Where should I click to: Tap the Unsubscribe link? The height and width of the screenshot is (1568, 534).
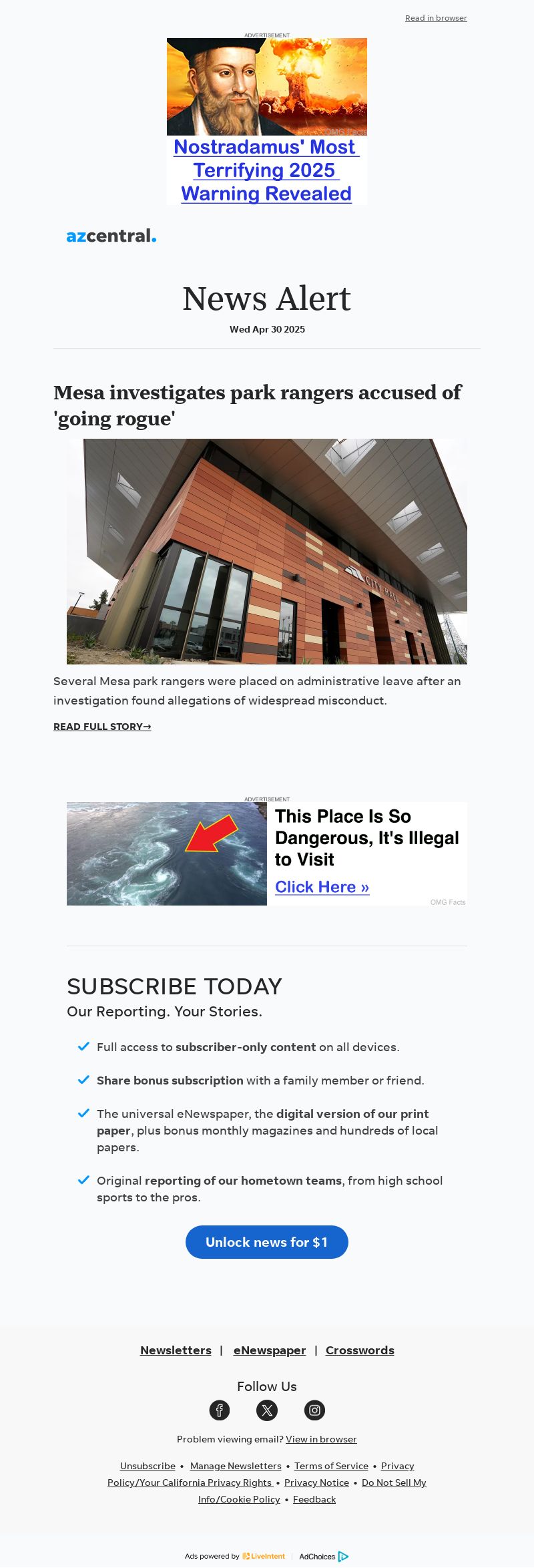tap(148, 1466)
